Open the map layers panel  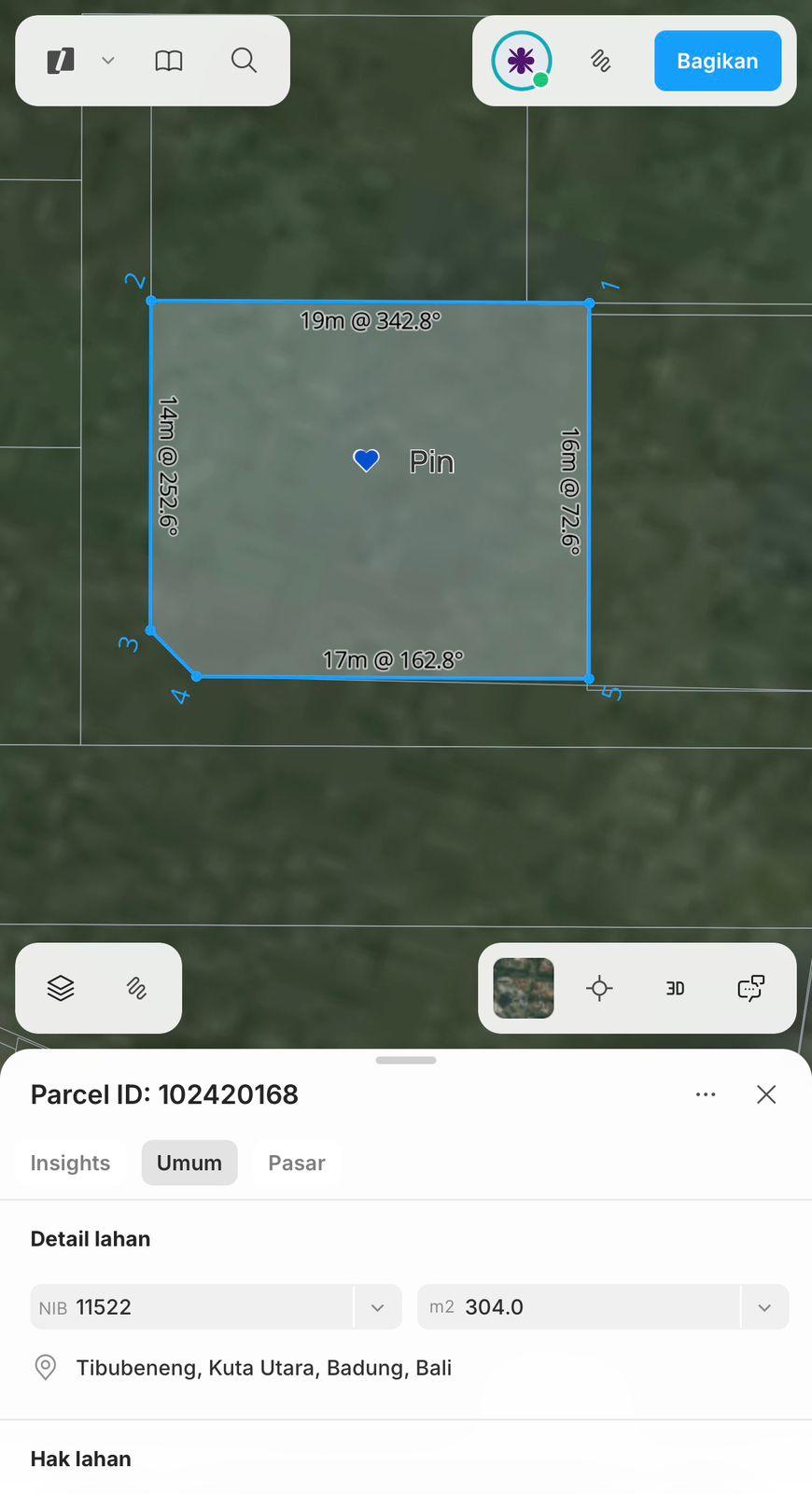click(x=61, y=988)
